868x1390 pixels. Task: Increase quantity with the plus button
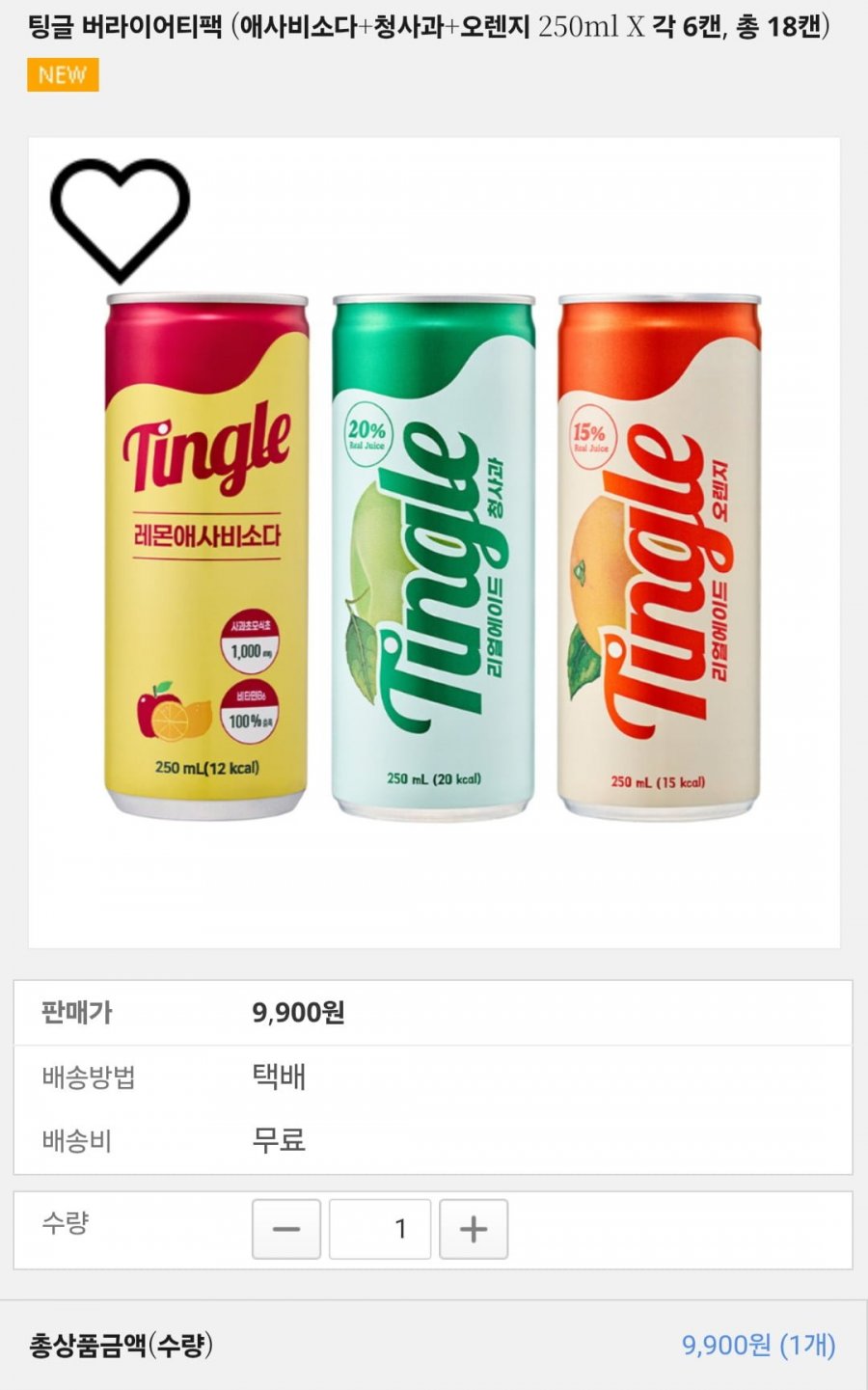coord(474,1229)
